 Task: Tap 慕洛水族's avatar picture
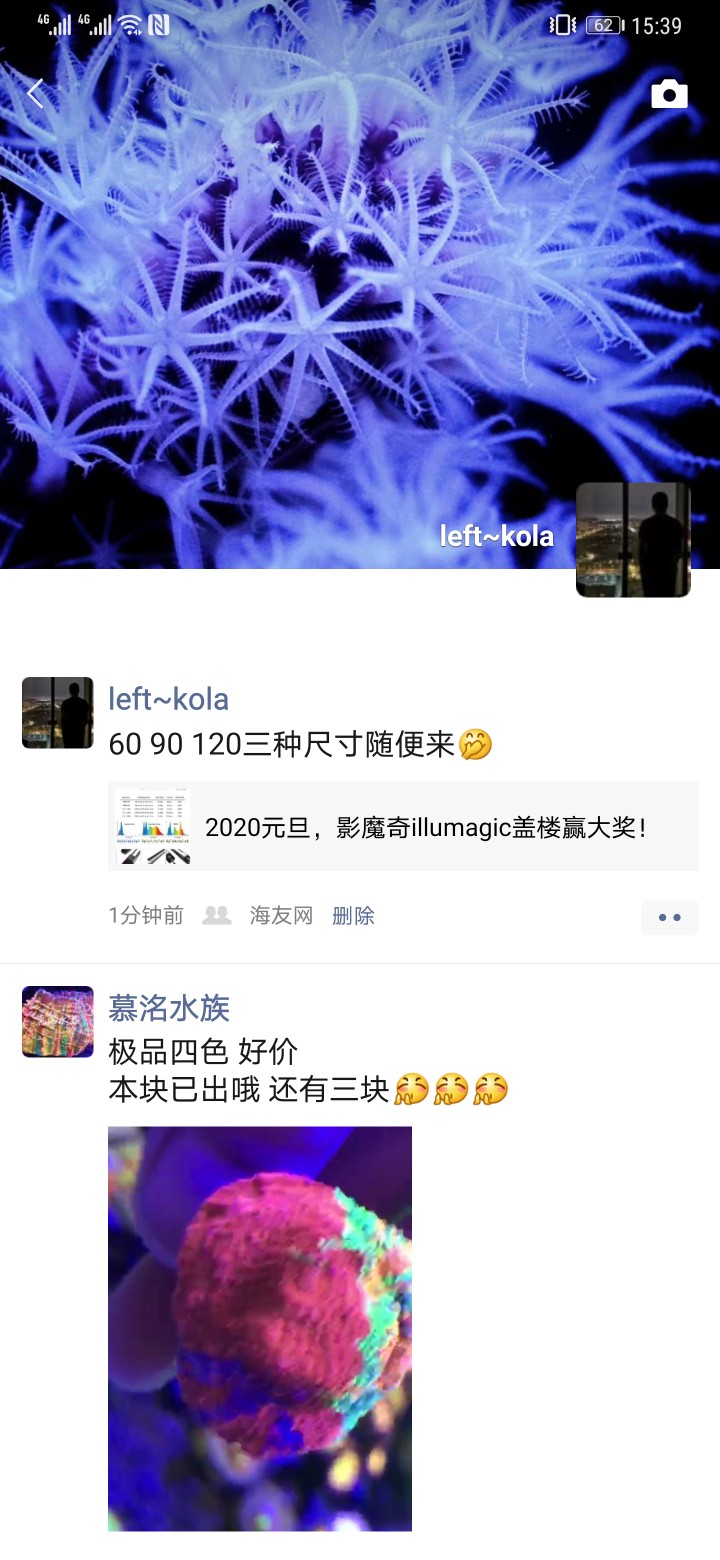[57, 1022]
